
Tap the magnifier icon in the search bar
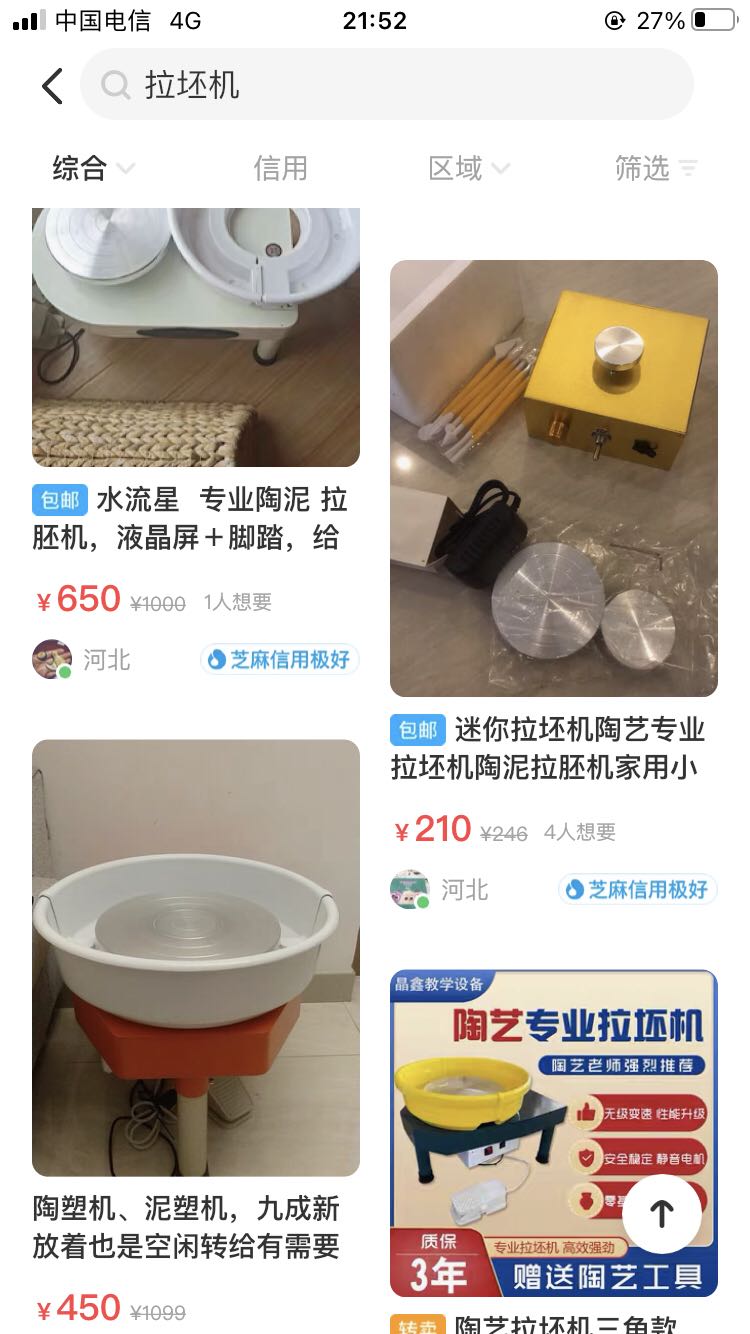click(115, 86)
